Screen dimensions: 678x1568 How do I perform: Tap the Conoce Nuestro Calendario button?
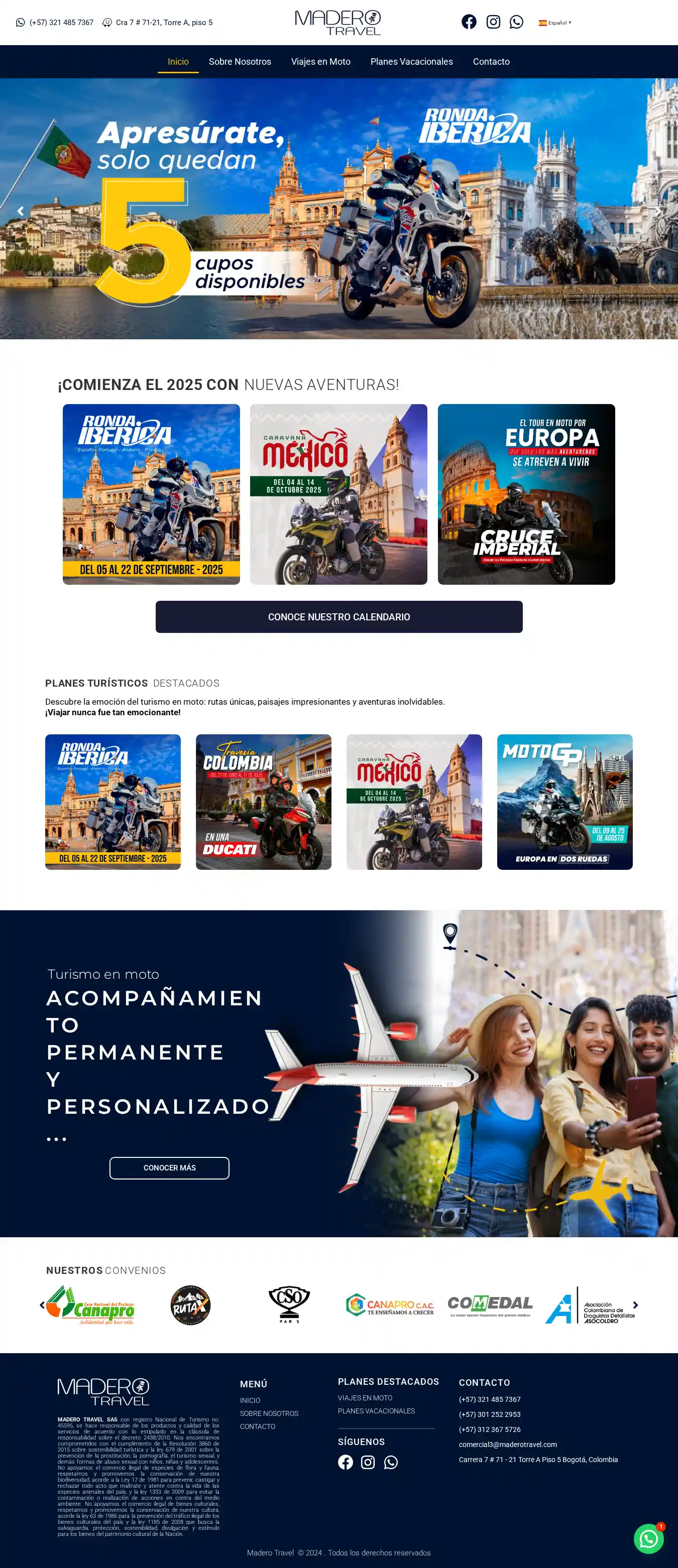[338, 616]
